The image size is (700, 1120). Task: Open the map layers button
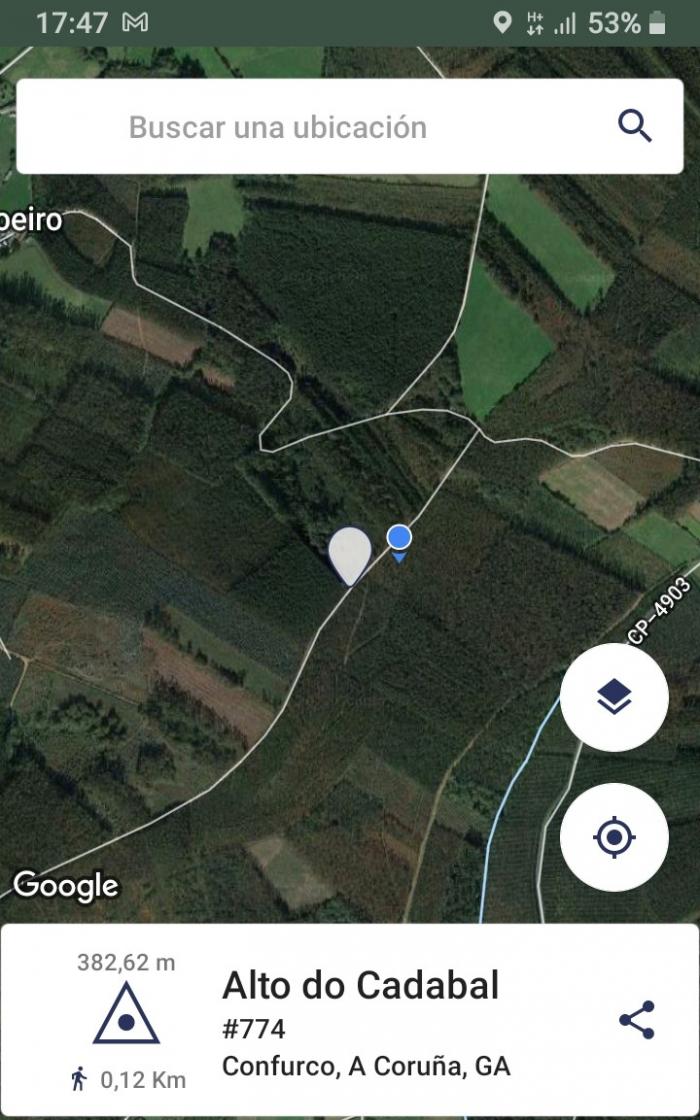[x=614, y=697]
